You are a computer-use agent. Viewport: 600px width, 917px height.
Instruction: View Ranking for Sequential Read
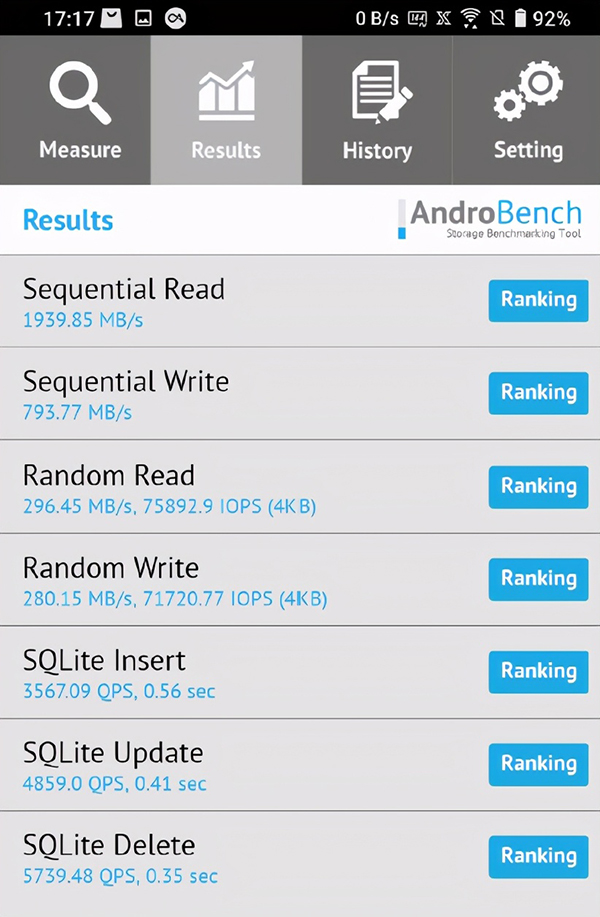coord(538,300)
